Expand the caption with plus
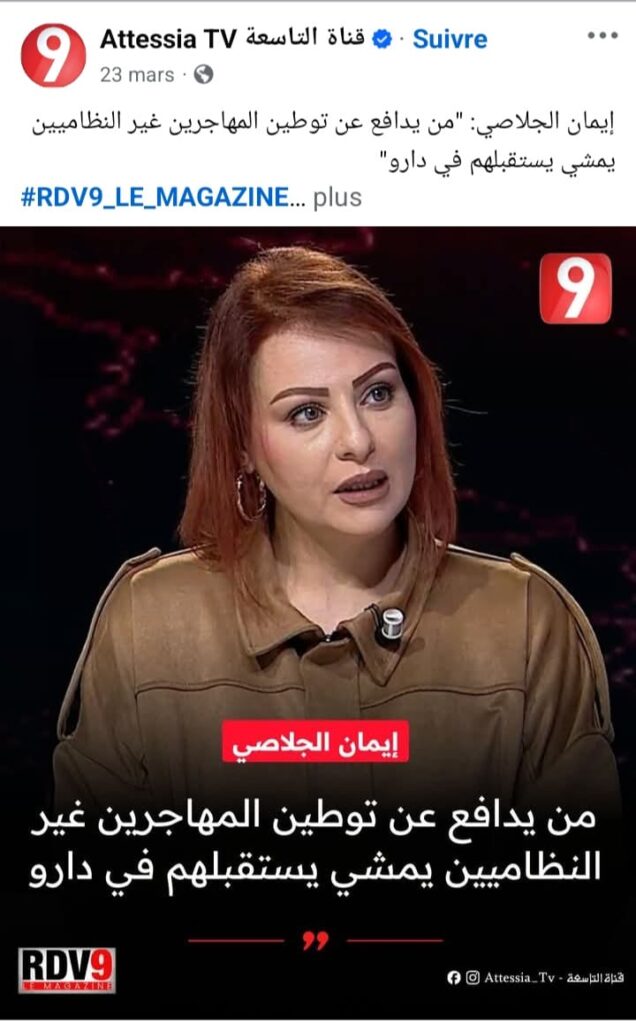This screenshot has width=636, height=1024. (338, 197)
